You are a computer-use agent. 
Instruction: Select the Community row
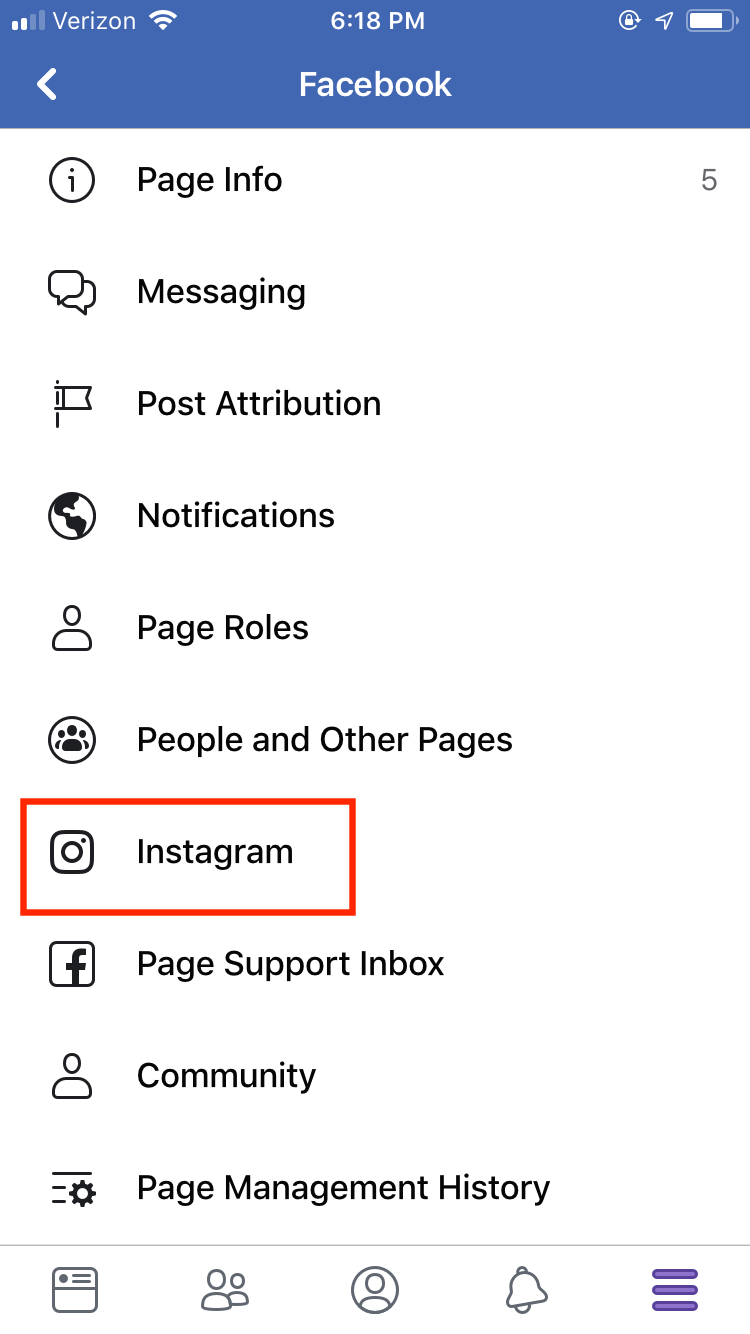(x=375, y=1076)
